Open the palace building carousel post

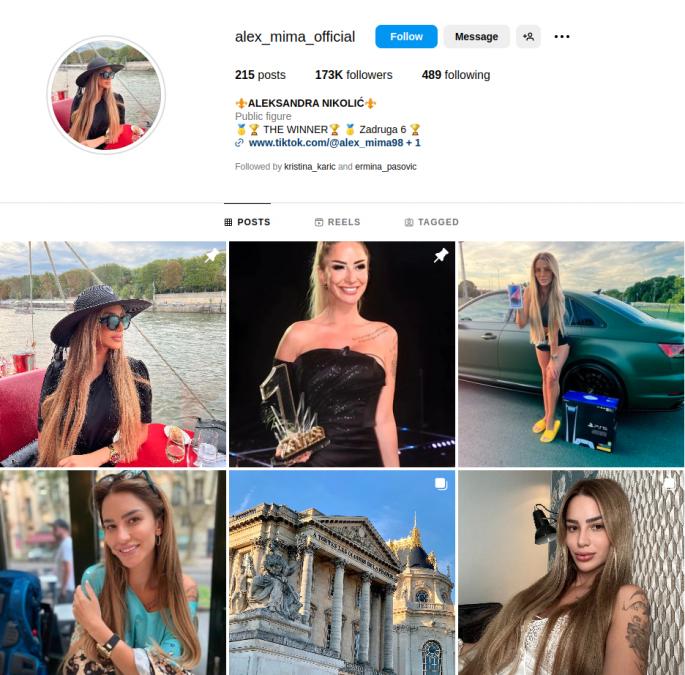(341, 573)
